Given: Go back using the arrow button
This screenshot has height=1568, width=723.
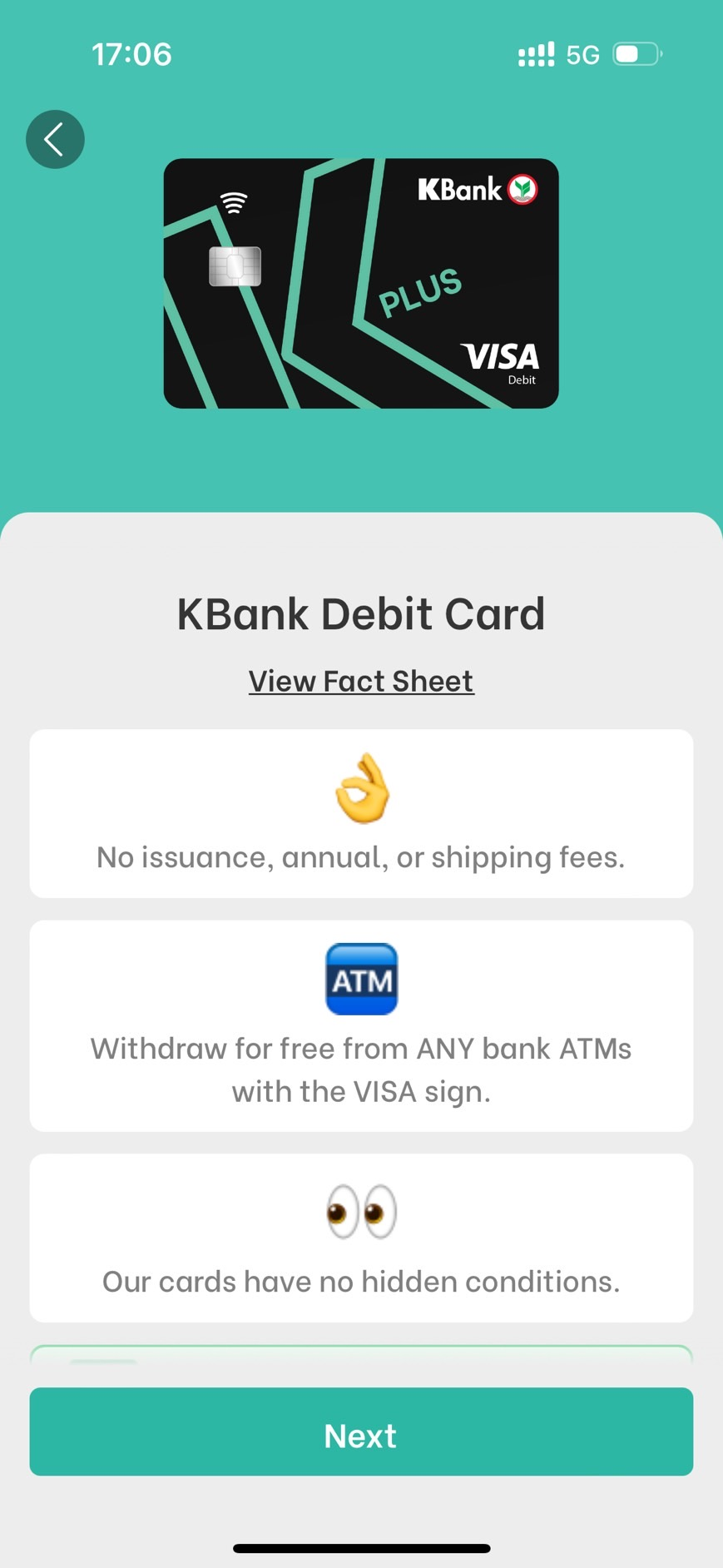Looking at the screenshot, I should (55, 139).
